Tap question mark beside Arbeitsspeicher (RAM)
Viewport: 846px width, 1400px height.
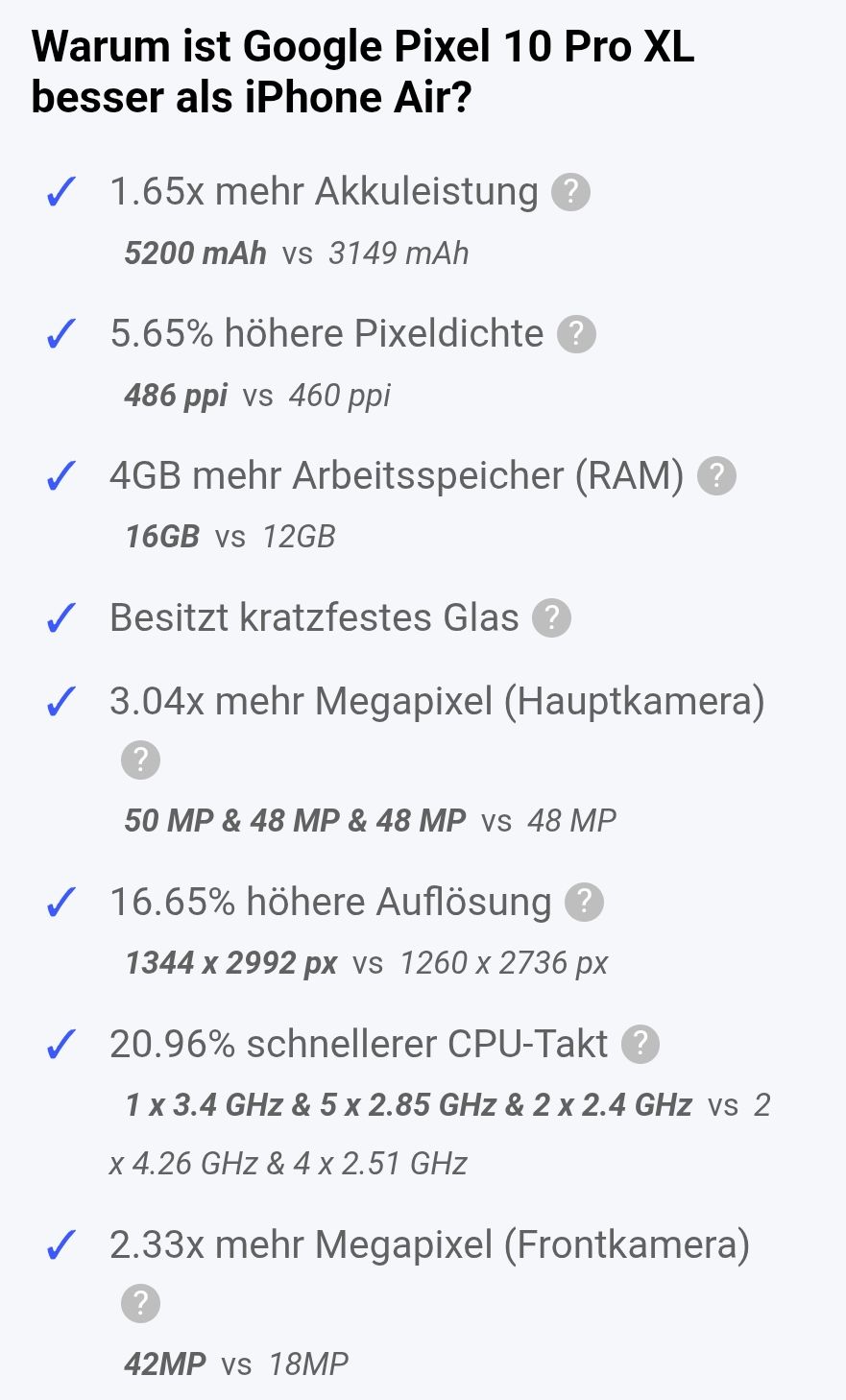716,476
